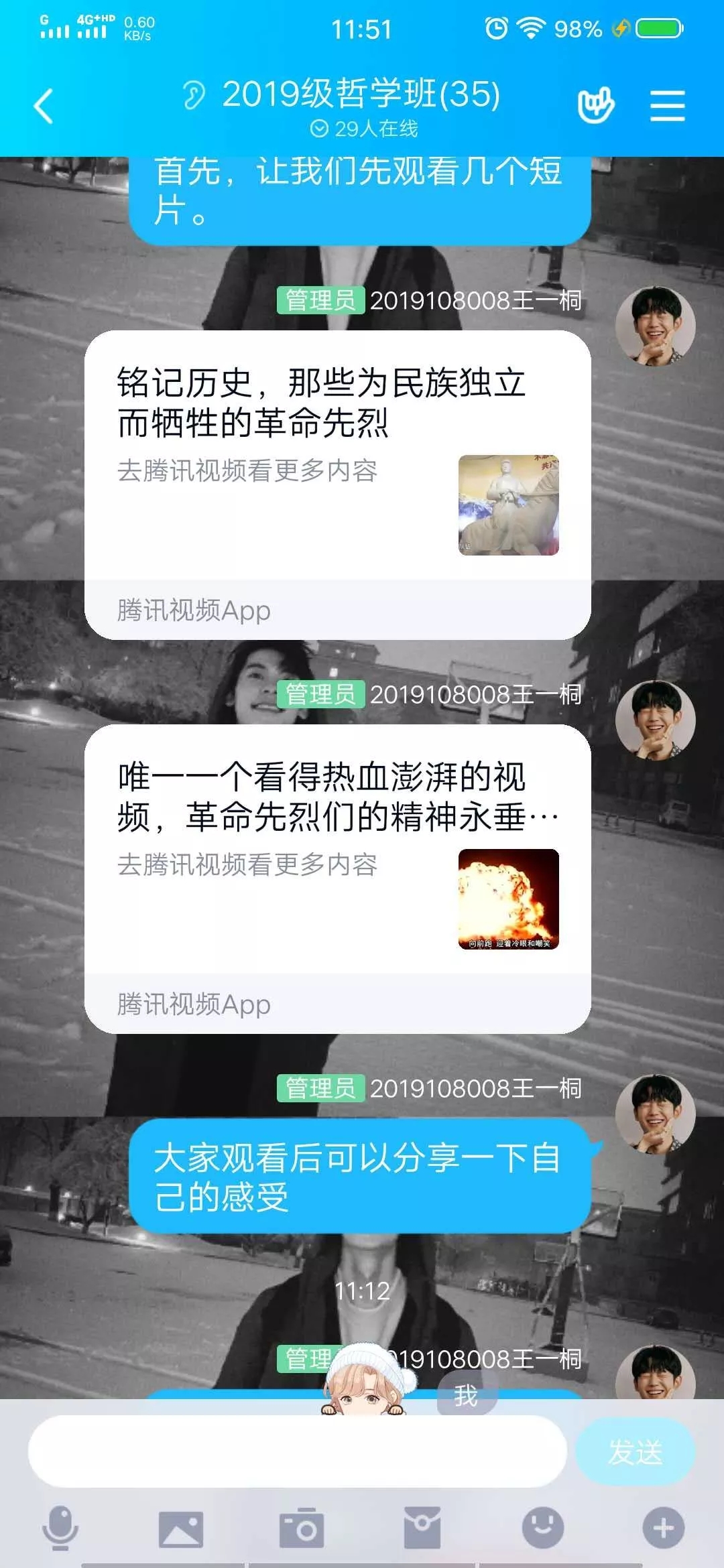This screenshot has width=724, height=1568.
Task: Open the red envelope icon
Action: [422, 1528]
